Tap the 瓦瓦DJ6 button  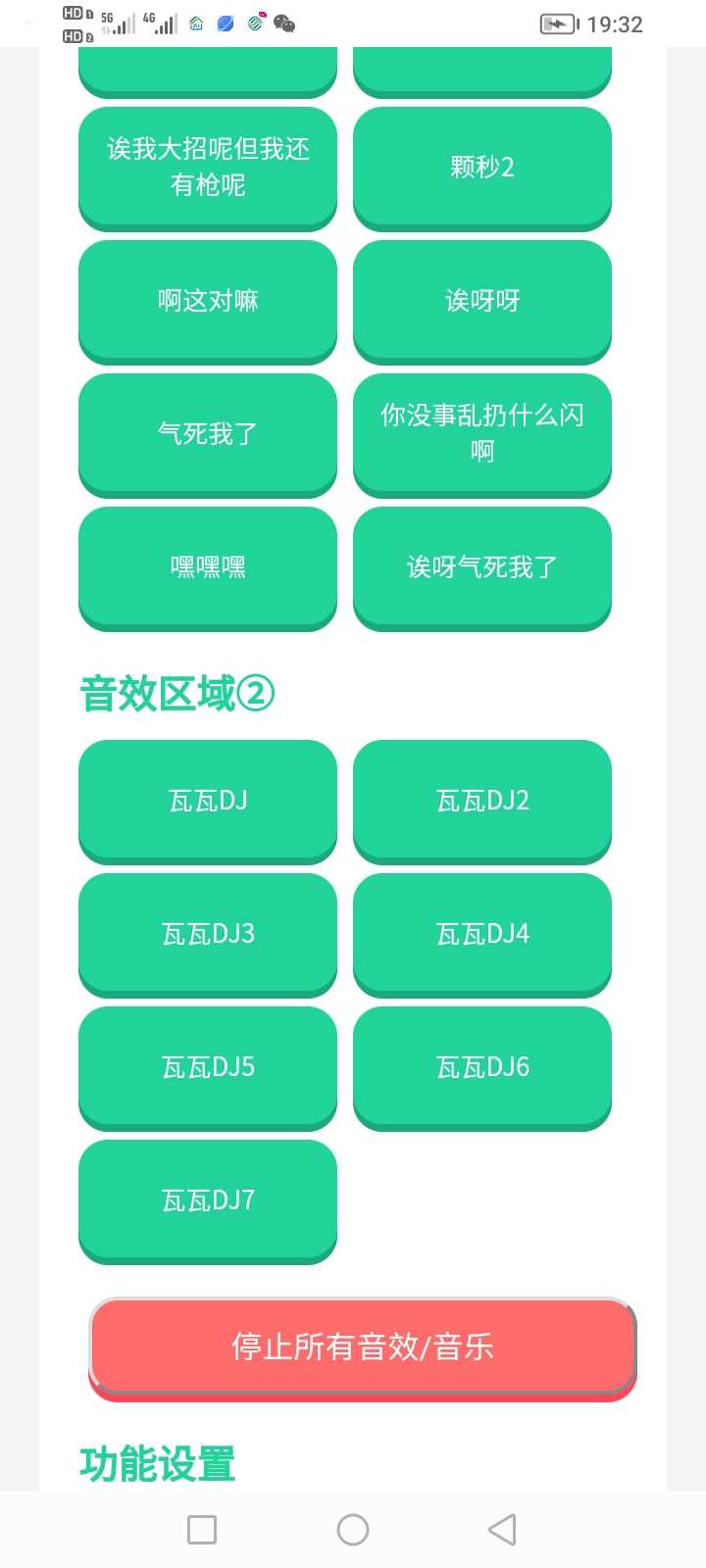click(x=481, y=1066)
